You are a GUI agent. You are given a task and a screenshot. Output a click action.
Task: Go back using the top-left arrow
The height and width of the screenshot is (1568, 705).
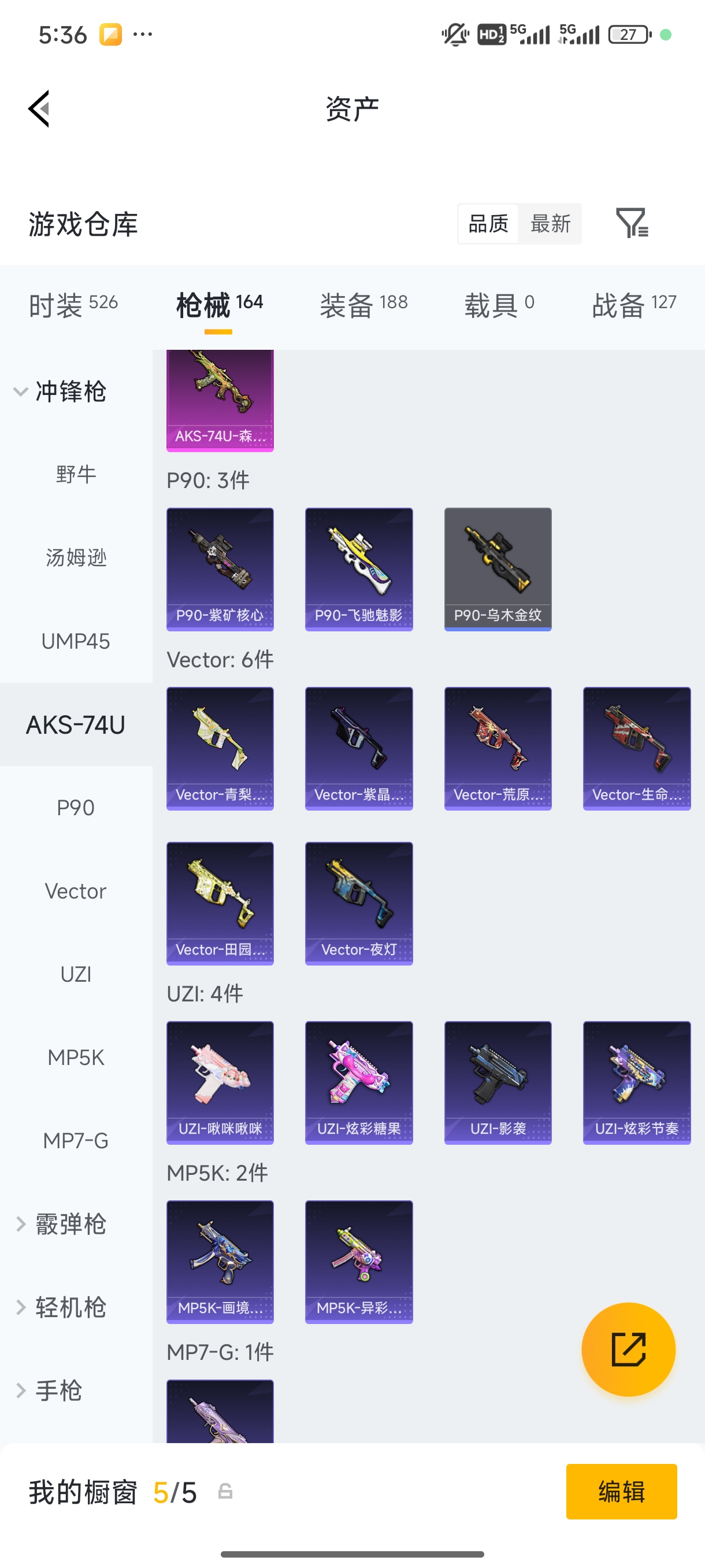[39, 109]
